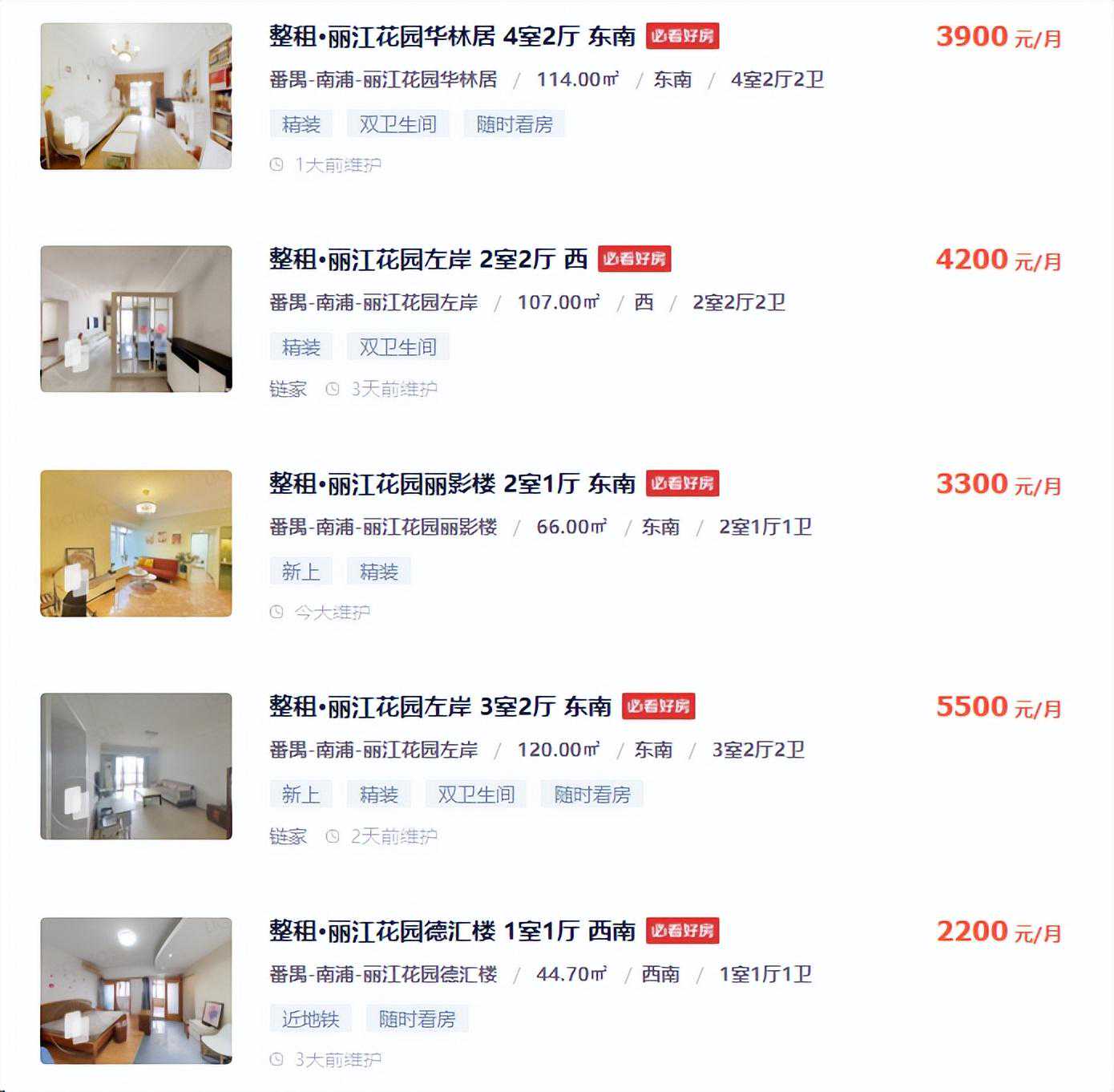View photo of the 2200元/月 德汇楼 listing

pos(136,991)
